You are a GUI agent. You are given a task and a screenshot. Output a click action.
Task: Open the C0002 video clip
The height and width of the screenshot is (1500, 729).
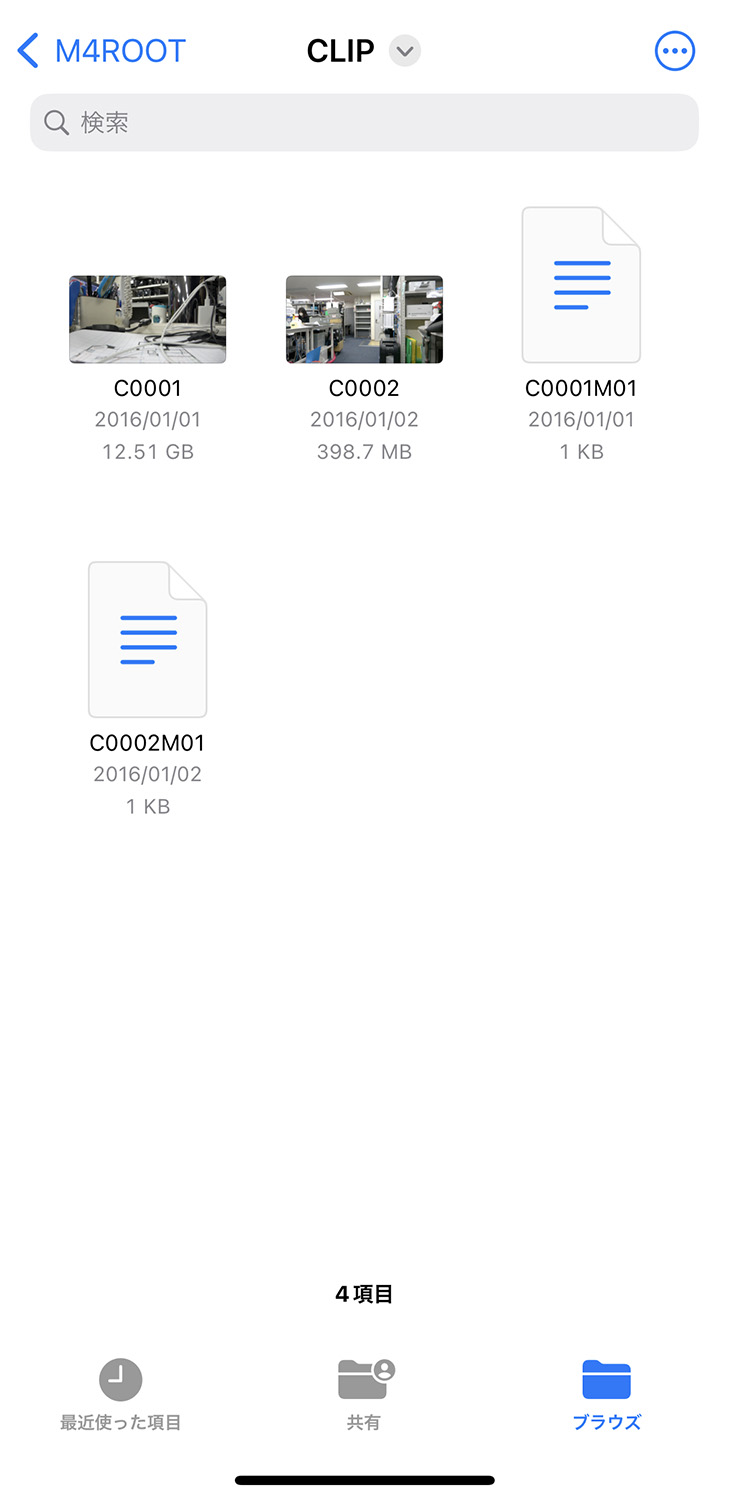click(364, 320)
